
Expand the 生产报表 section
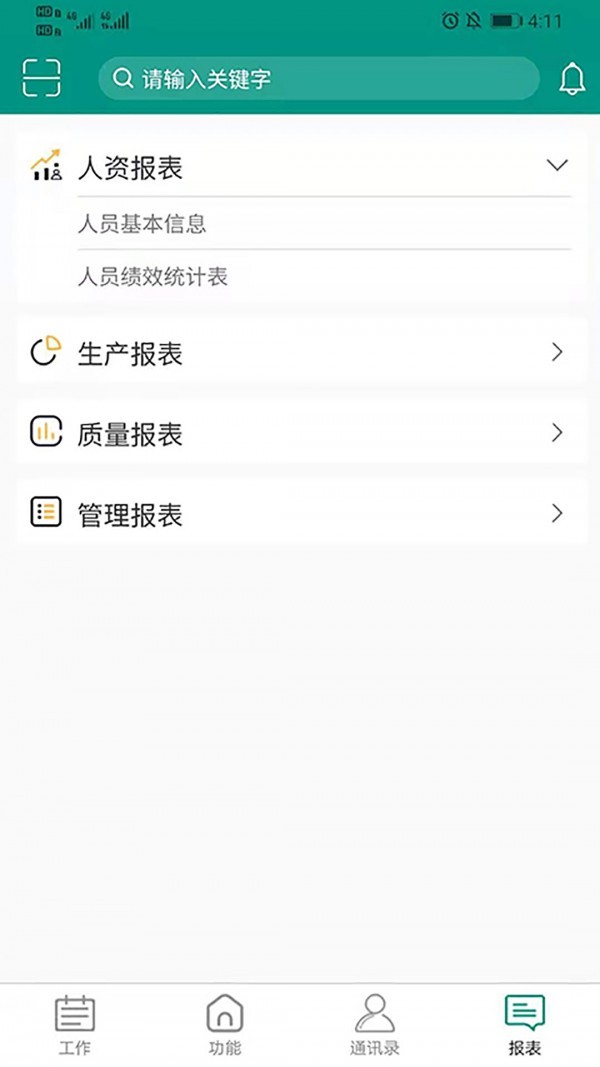coord(302,353)
